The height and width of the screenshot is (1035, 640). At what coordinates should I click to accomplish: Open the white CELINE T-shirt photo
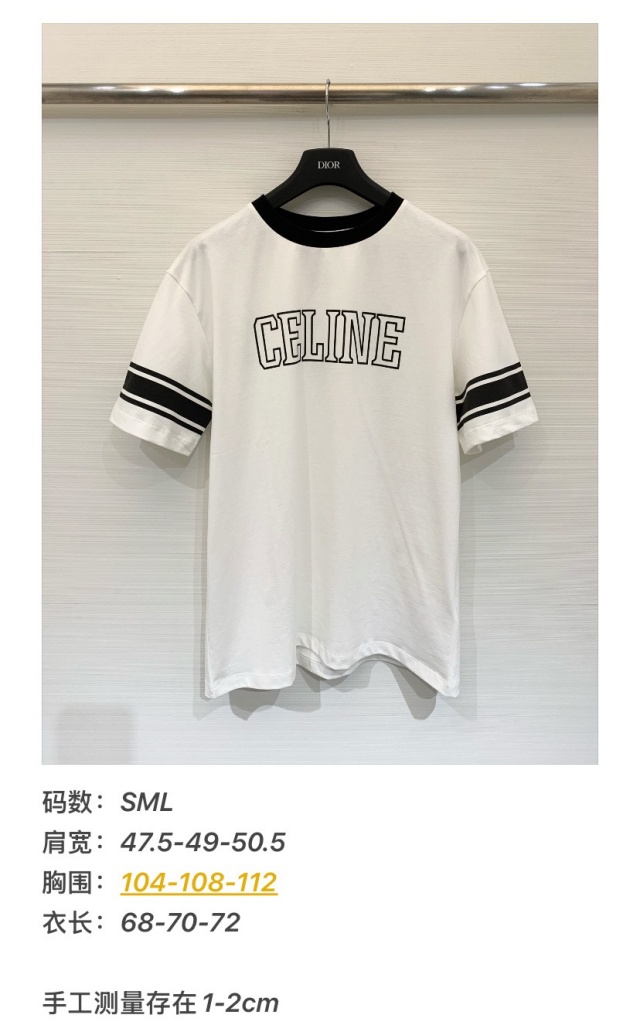pos(320,394)
